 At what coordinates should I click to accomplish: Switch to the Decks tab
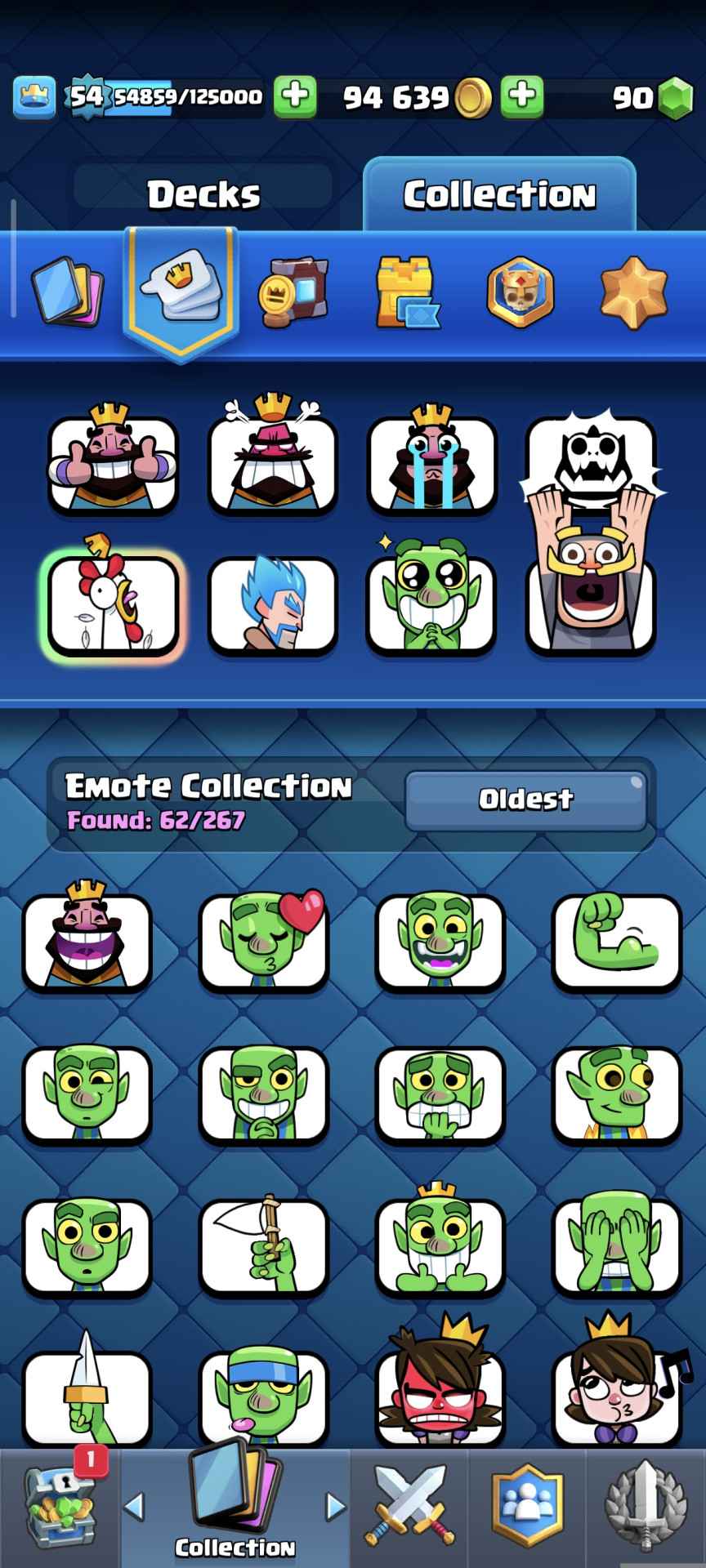[x=203, y=194]
